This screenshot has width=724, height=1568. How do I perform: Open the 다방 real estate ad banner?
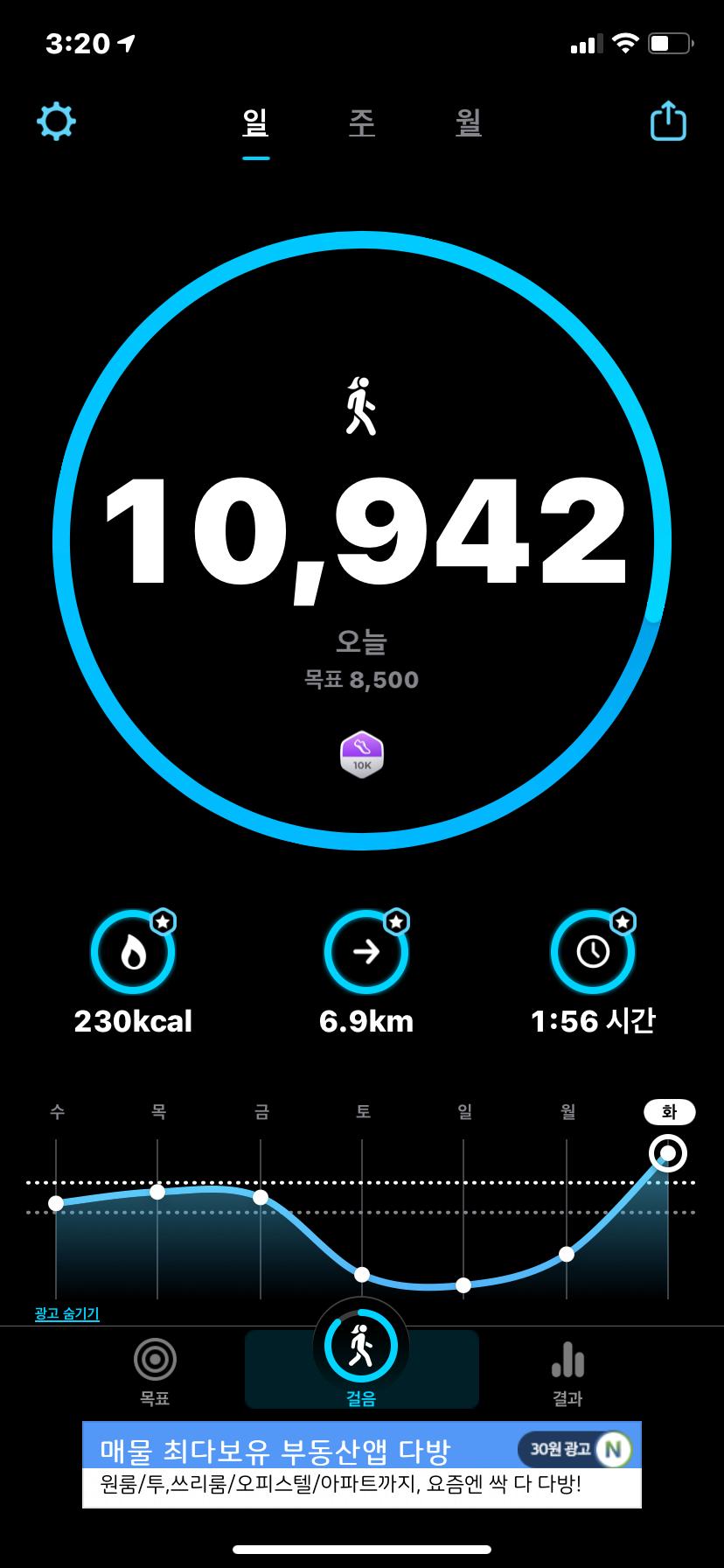tap(362, 1464)
